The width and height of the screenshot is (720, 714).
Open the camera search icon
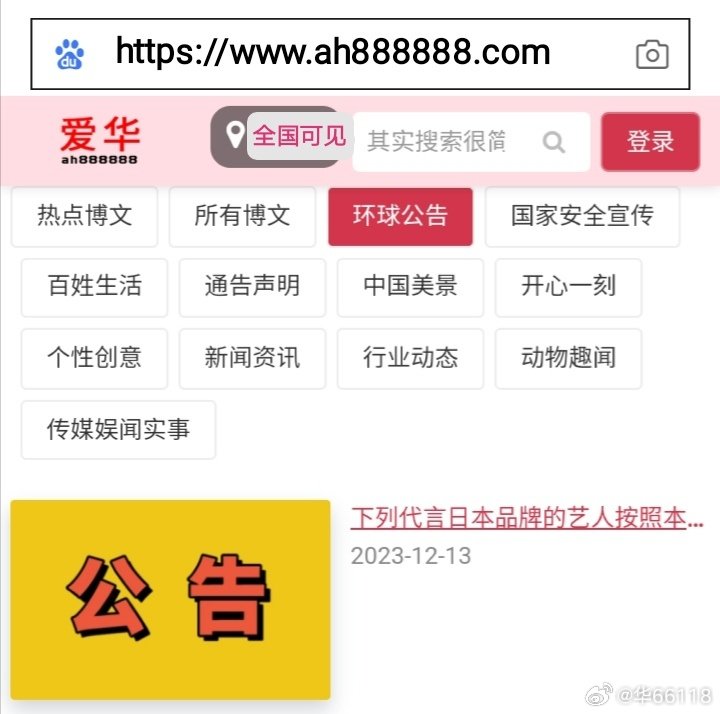pyautogui.click(x=652, y=54)
